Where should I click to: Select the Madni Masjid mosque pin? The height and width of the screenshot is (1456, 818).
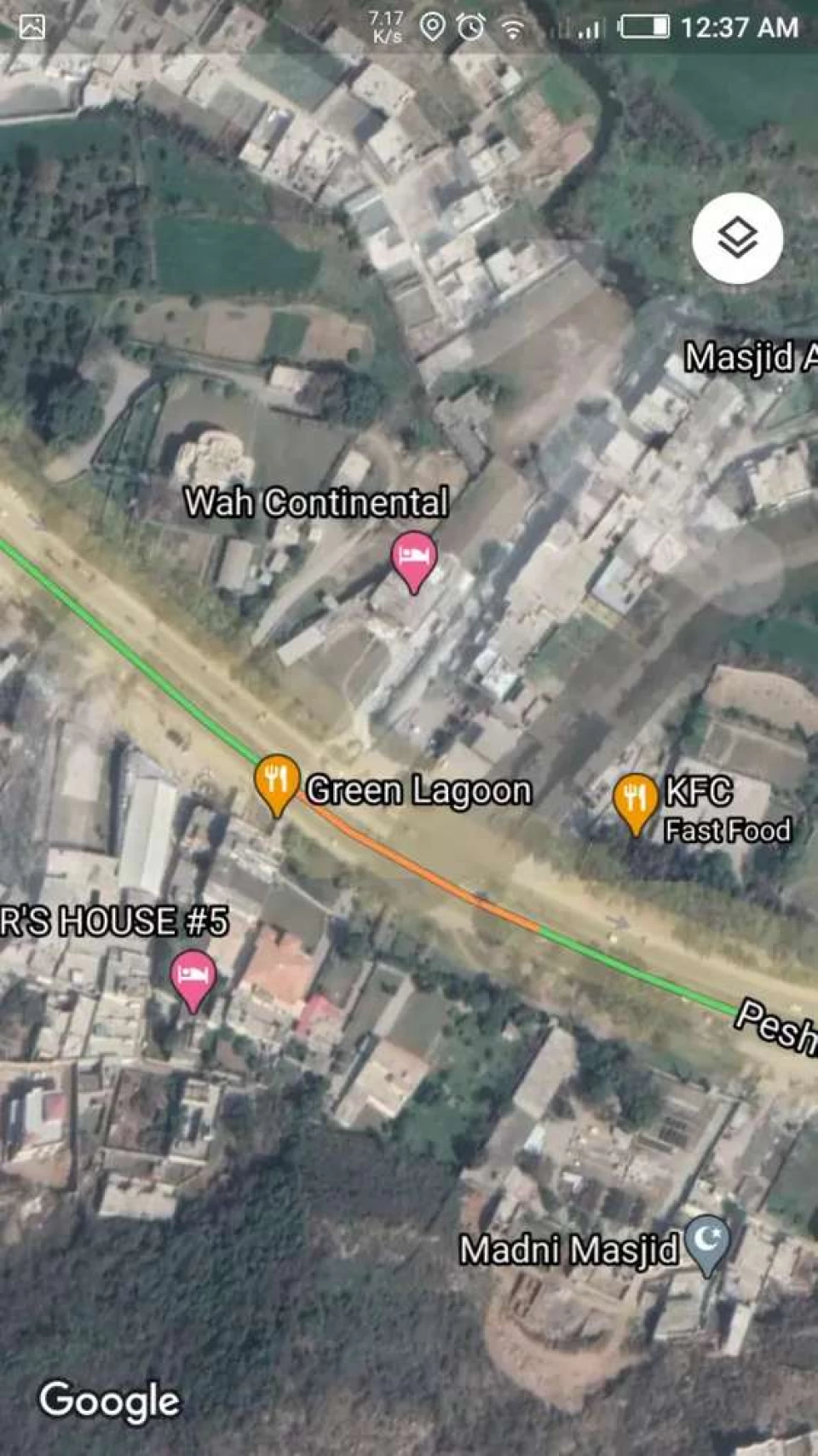pyautogui.click(x=708, y=1247)
